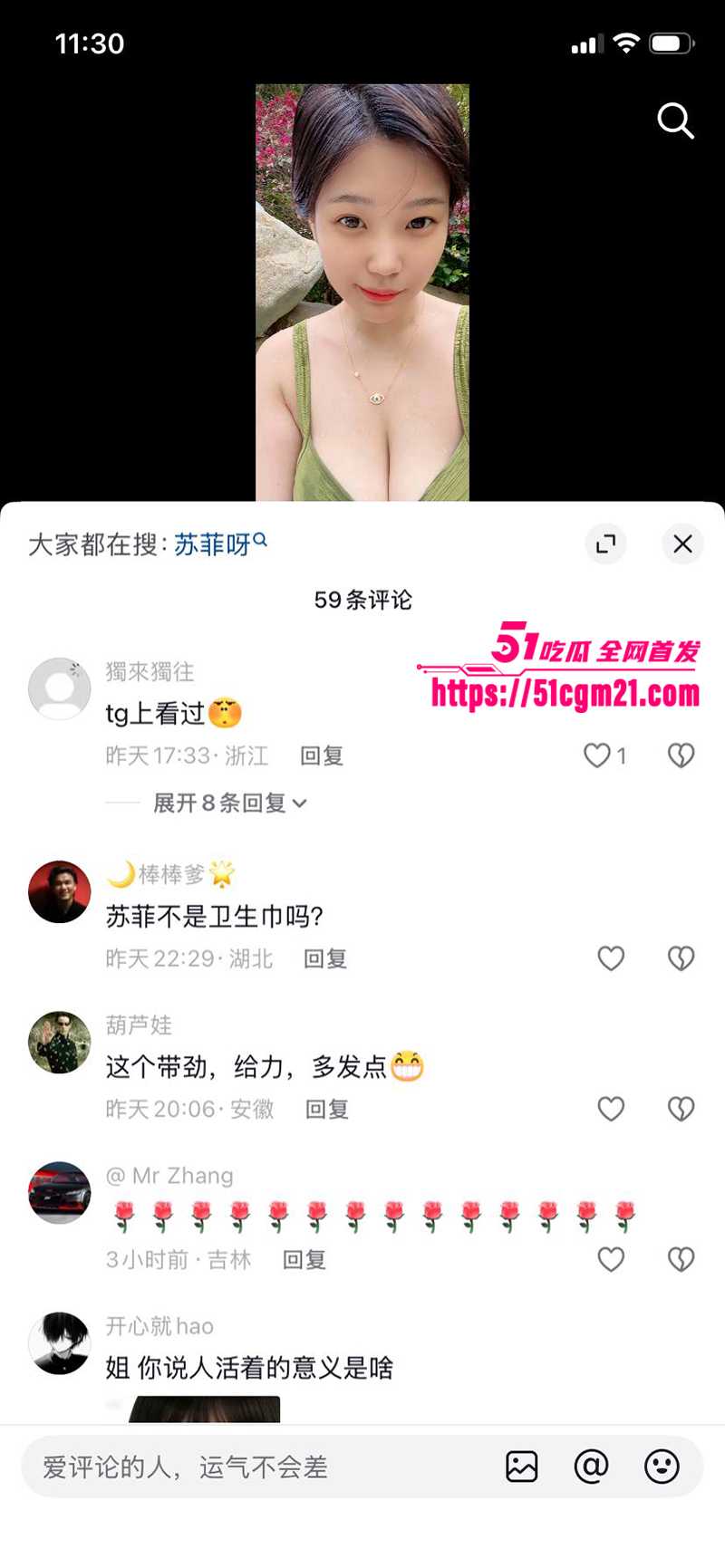Viewport: 725px width, 1568px height.
Task: Tap the dislike icon on Mr Zhang's comment
Action: pyautogui.click(x=681, y=1259)
